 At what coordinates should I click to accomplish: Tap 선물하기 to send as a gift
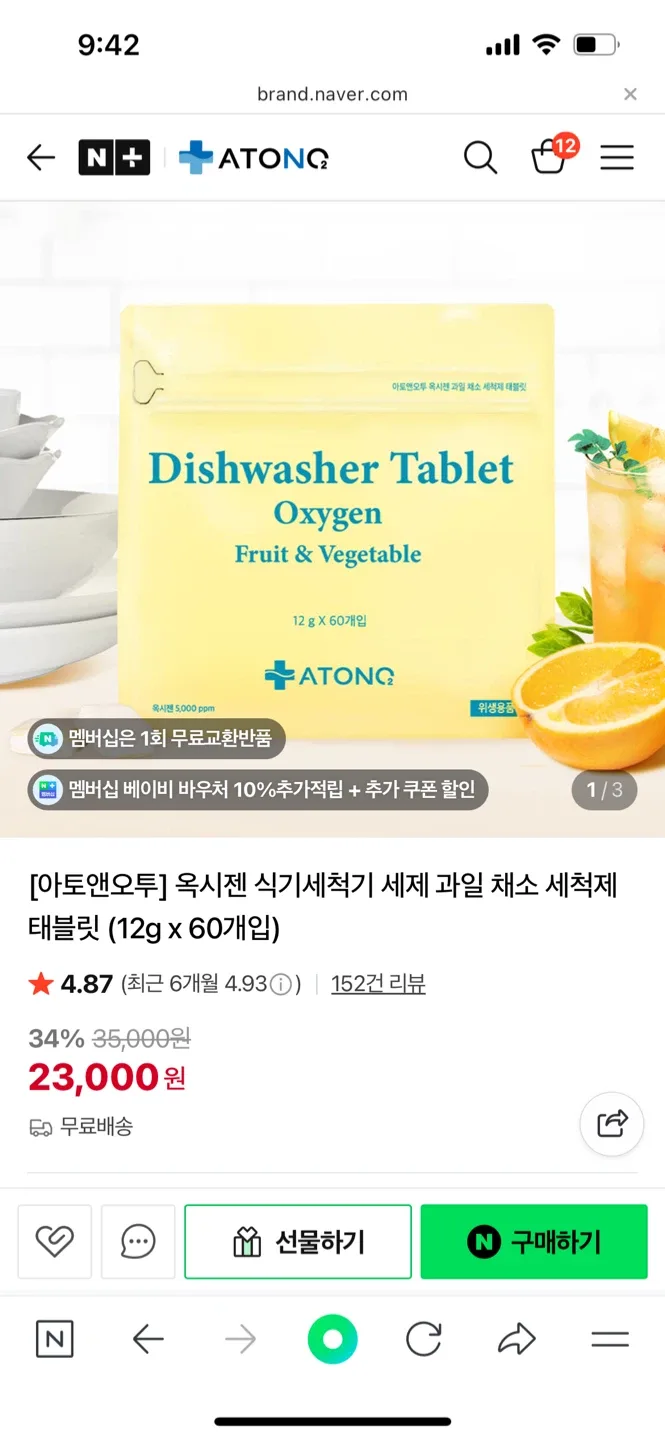pos(298,1241)
